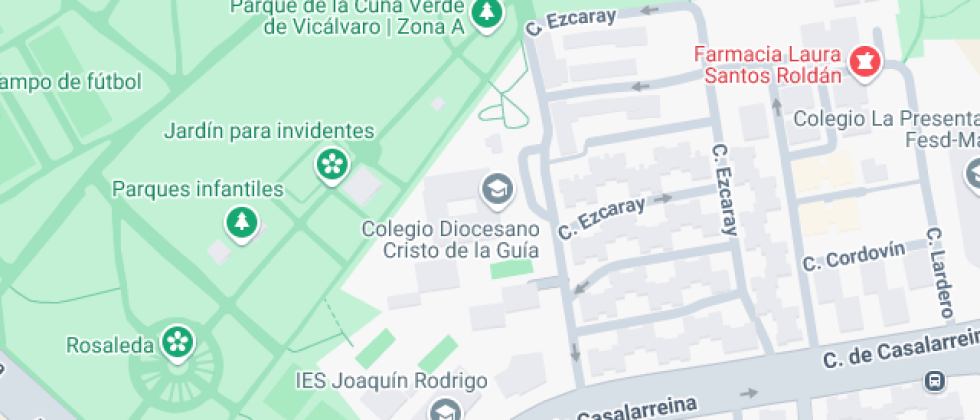980x420 pixels.
Task: Open the Farmacia Laura Santos Roldán pin
Action: tap(865, 62)
